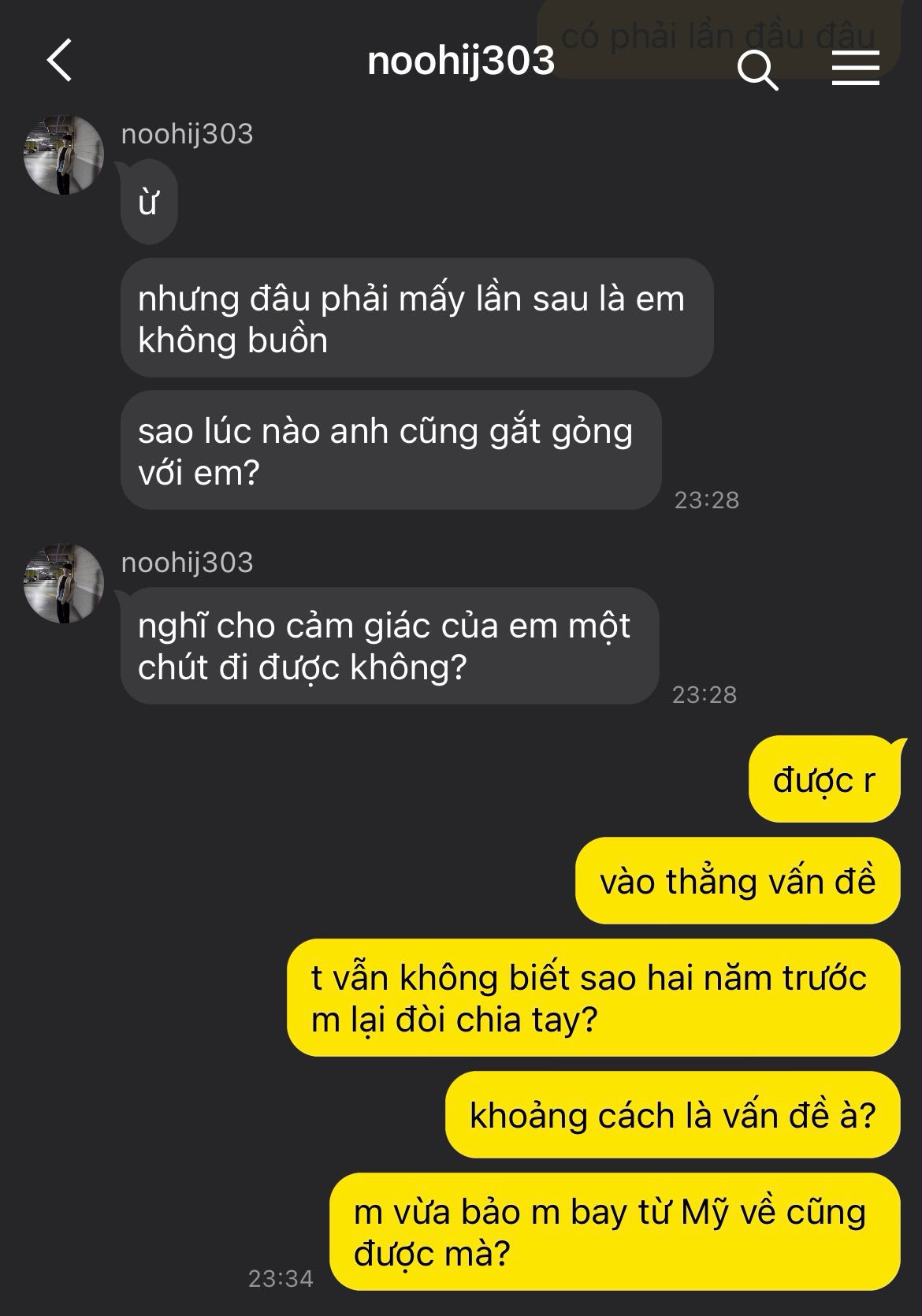Screen dimensions: 922x1316
Task: Go back to the chat list
Action: click(60, 60)
